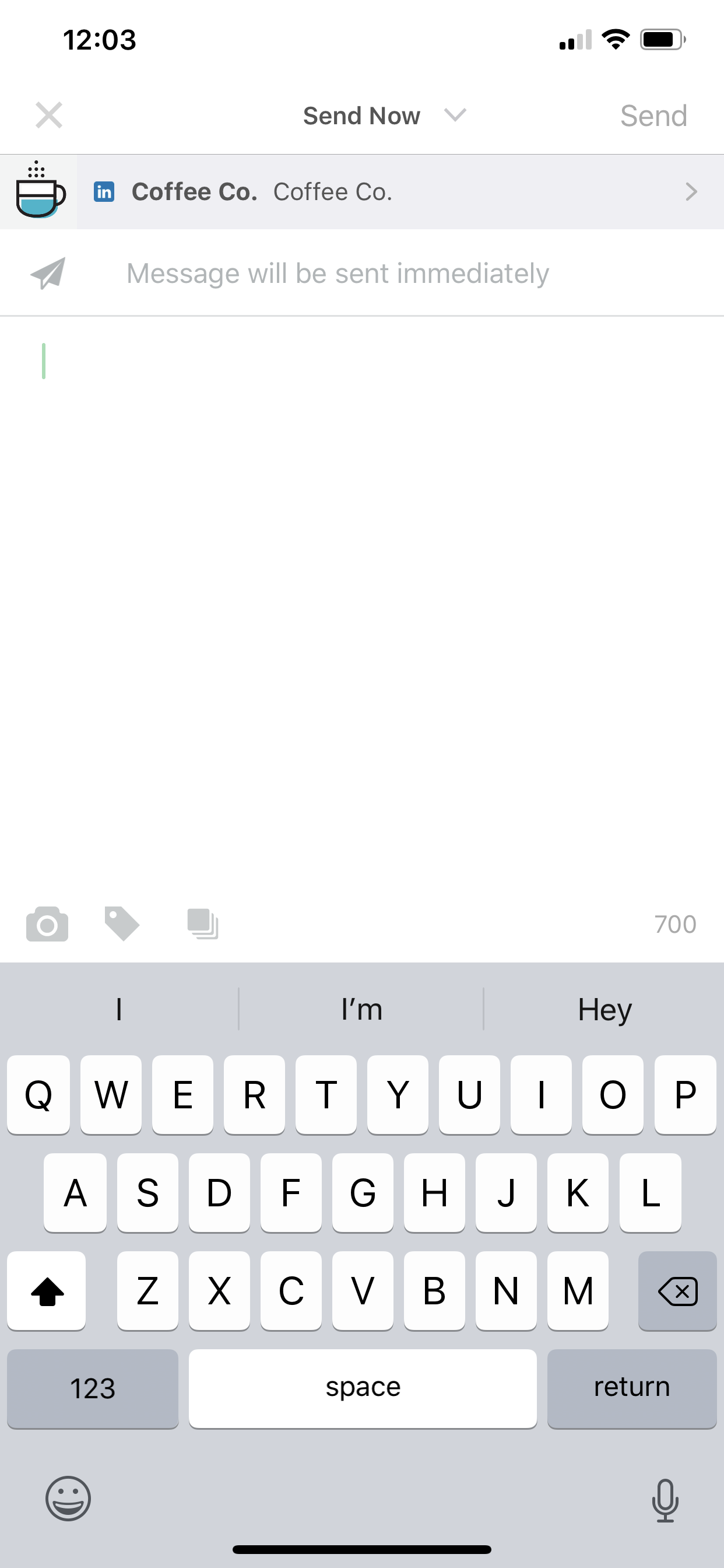Screen dimensions: 724x1568
Task: Switch to the emoji keyboard
Action: click(x=68, y=1499)
